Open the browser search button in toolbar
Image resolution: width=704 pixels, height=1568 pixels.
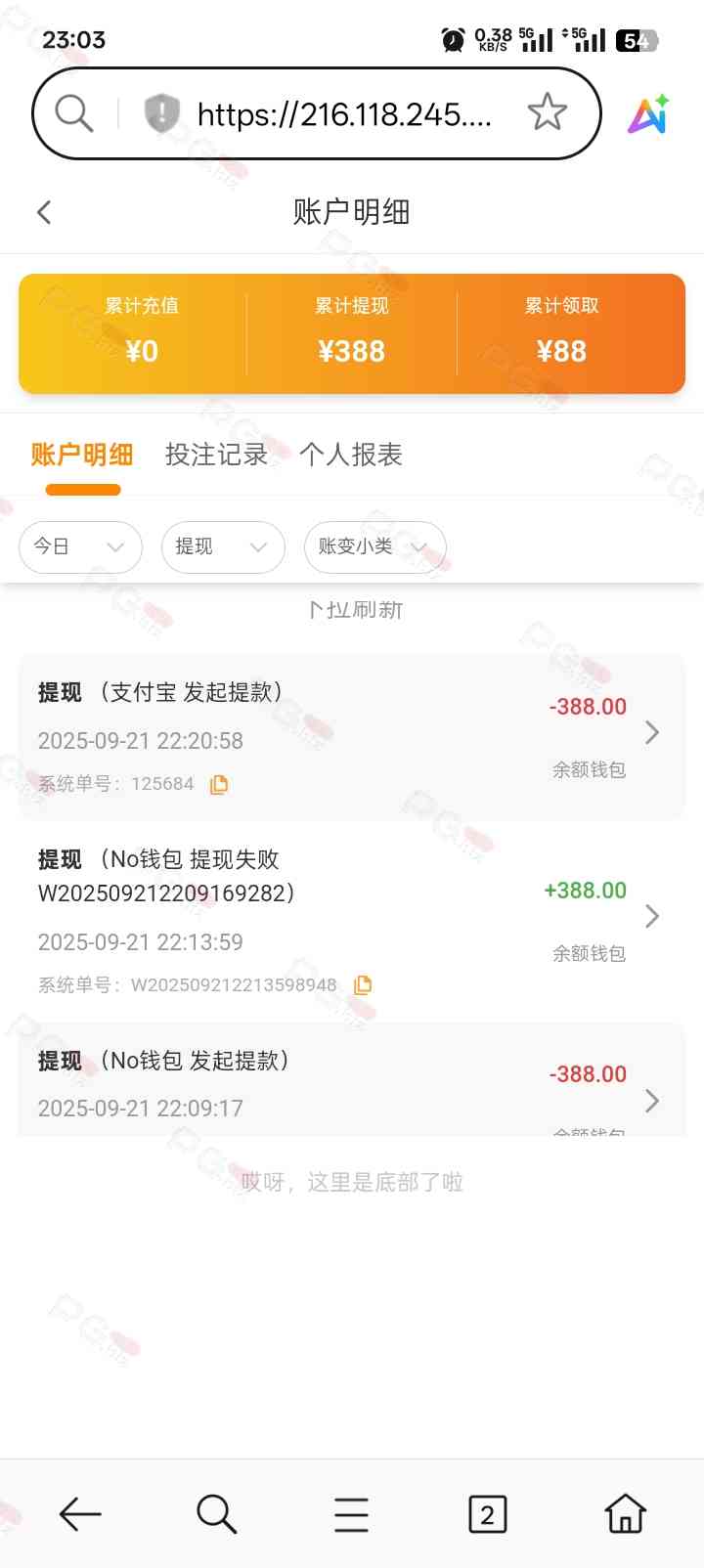pyautogui.click(x=216, y=1514)
